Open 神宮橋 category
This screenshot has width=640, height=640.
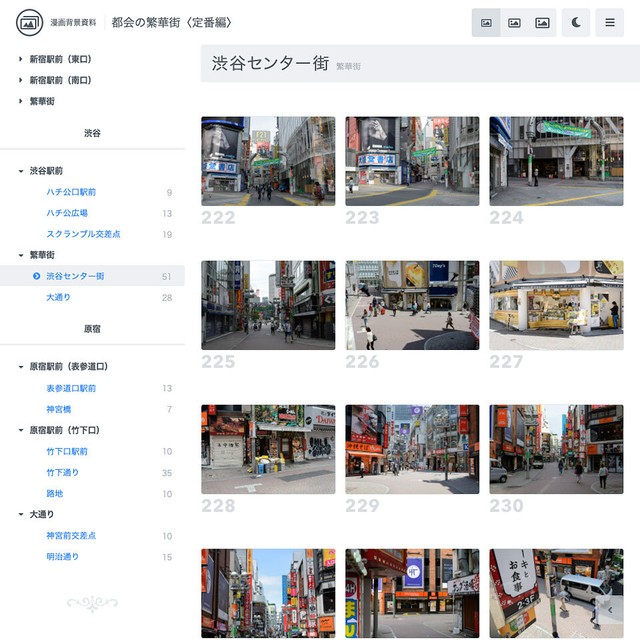pos(58,409)
